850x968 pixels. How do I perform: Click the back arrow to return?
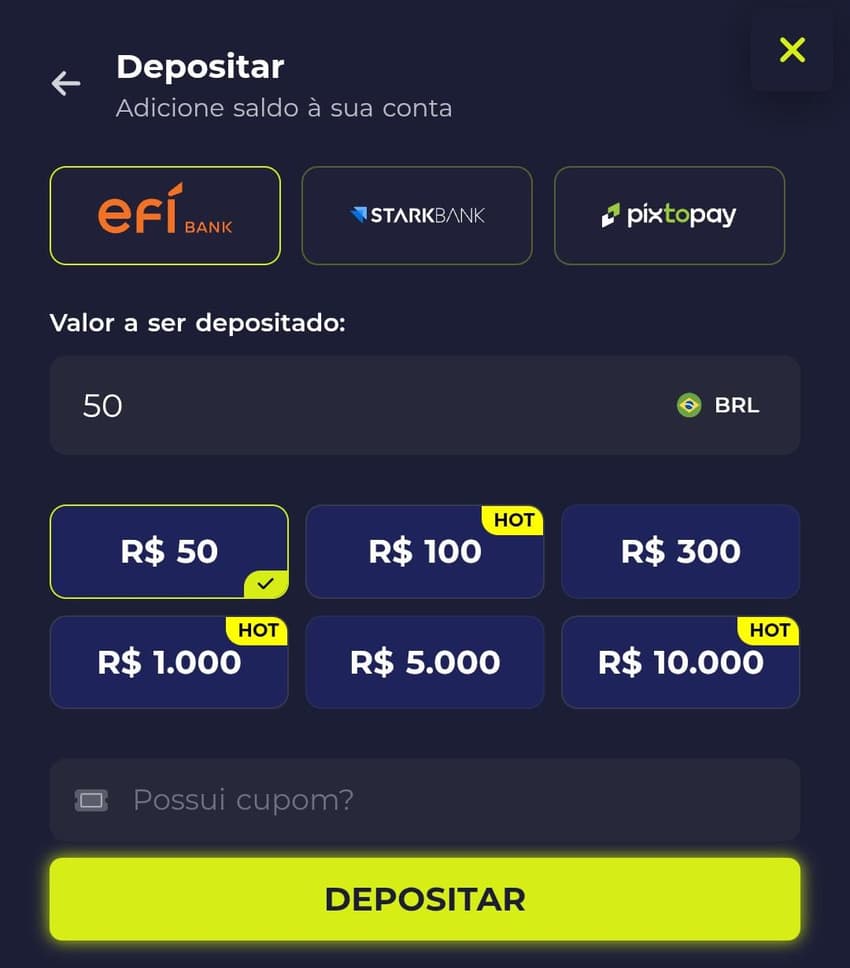[65, 84]
